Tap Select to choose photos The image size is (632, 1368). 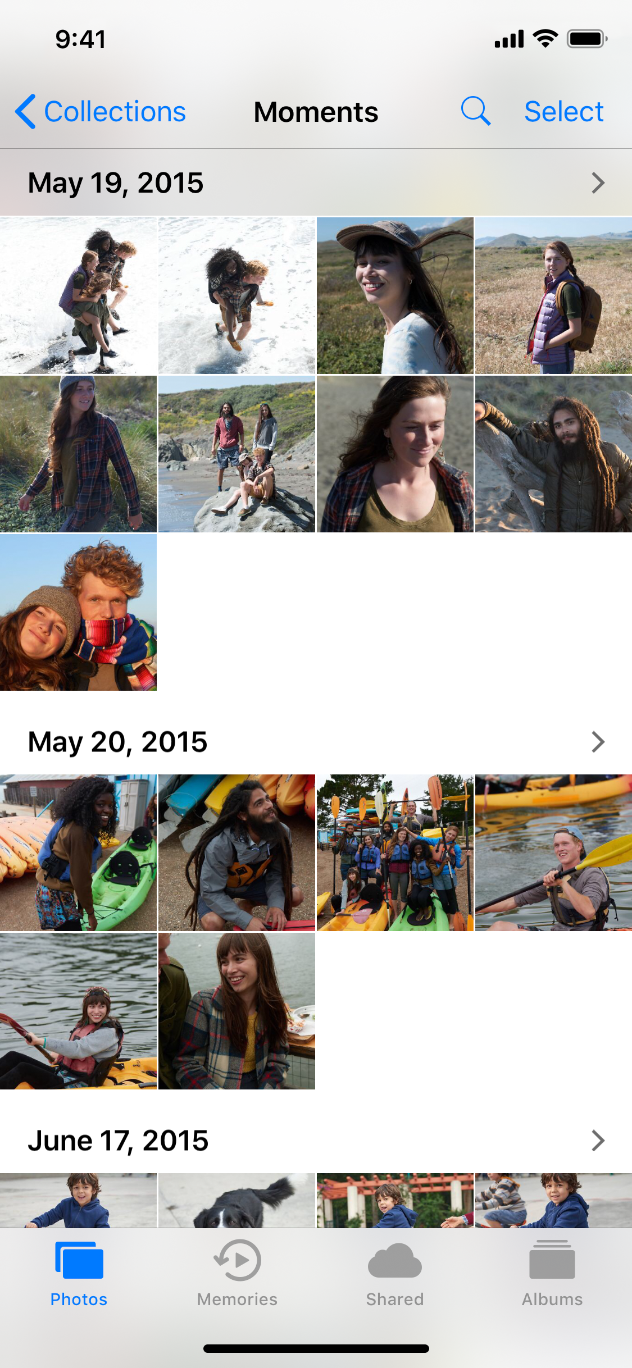click(x=564, y=112)
